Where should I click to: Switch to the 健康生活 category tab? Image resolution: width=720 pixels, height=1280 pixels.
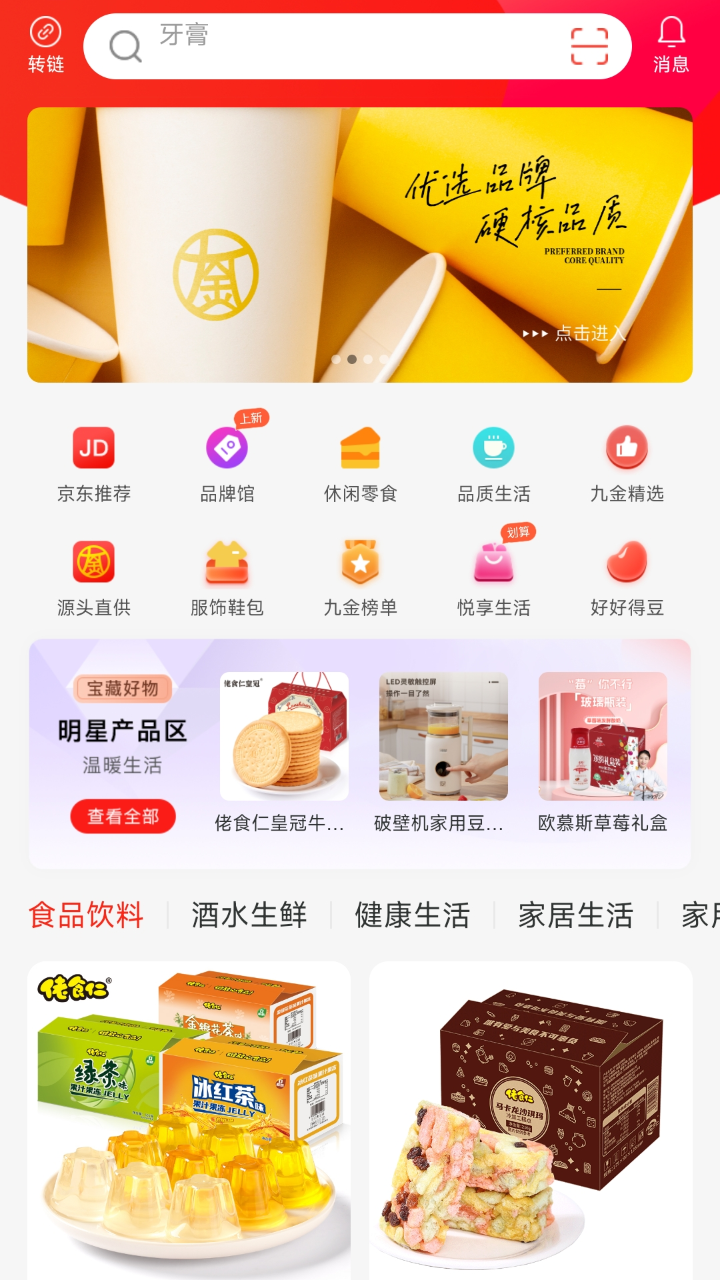[x=411, y=915]
